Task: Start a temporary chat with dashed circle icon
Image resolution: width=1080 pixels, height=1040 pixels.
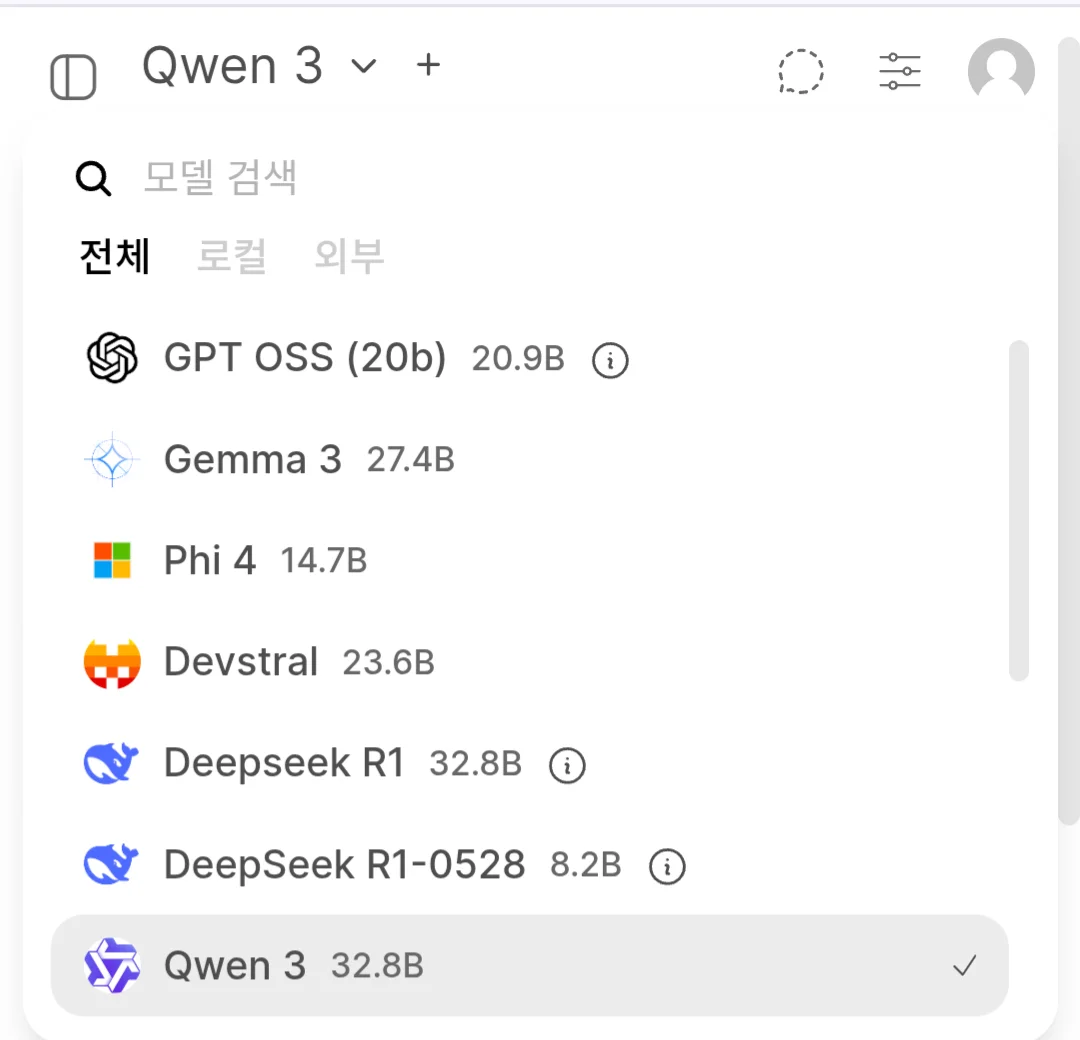Action: pyautogui.click(x=801, y=72)
